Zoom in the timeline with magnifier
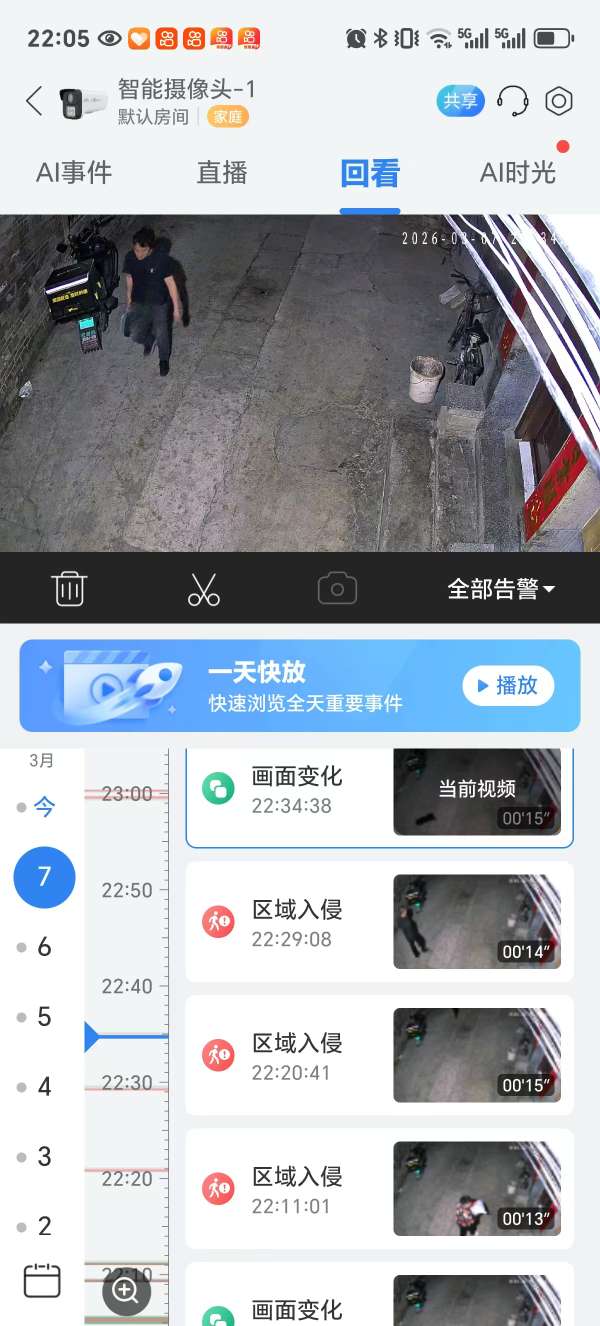The image size is (600, 1326). pyautogui.click(x=126, y=1291)
